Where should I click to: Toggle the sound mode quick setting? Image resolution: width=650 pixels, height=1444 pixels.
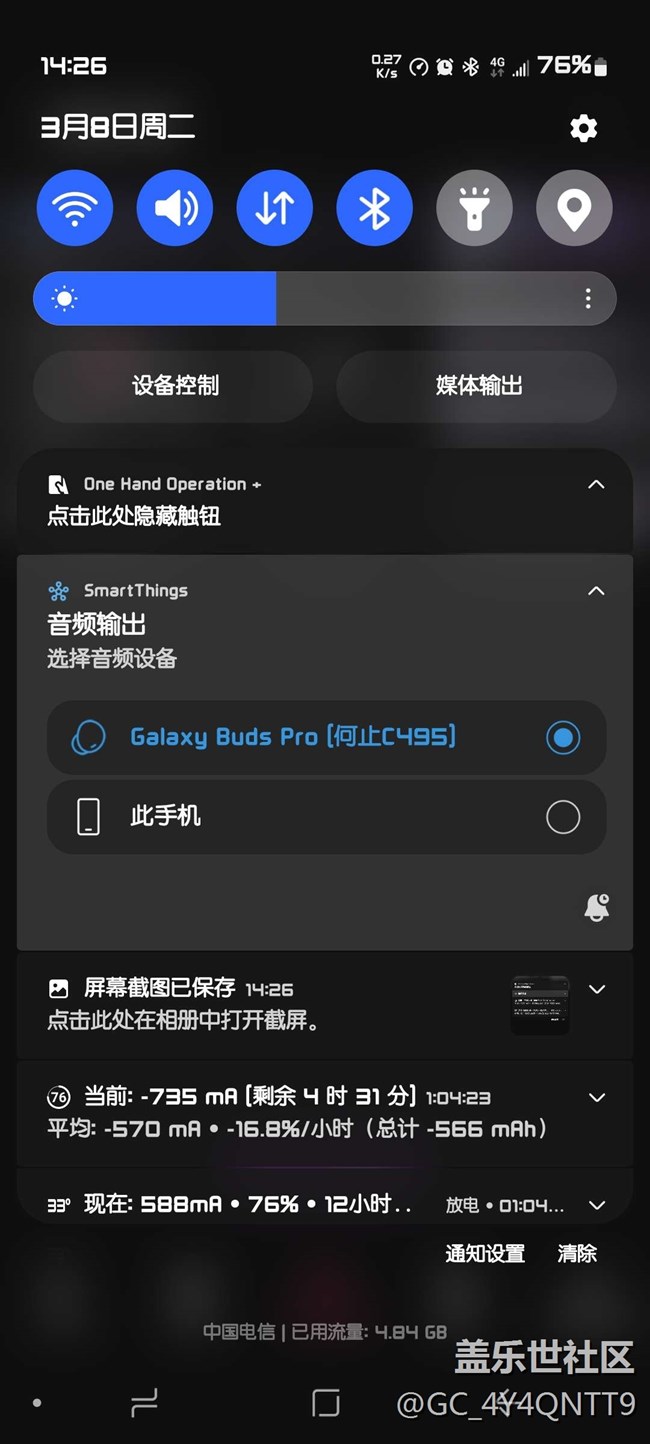point(175,208)
